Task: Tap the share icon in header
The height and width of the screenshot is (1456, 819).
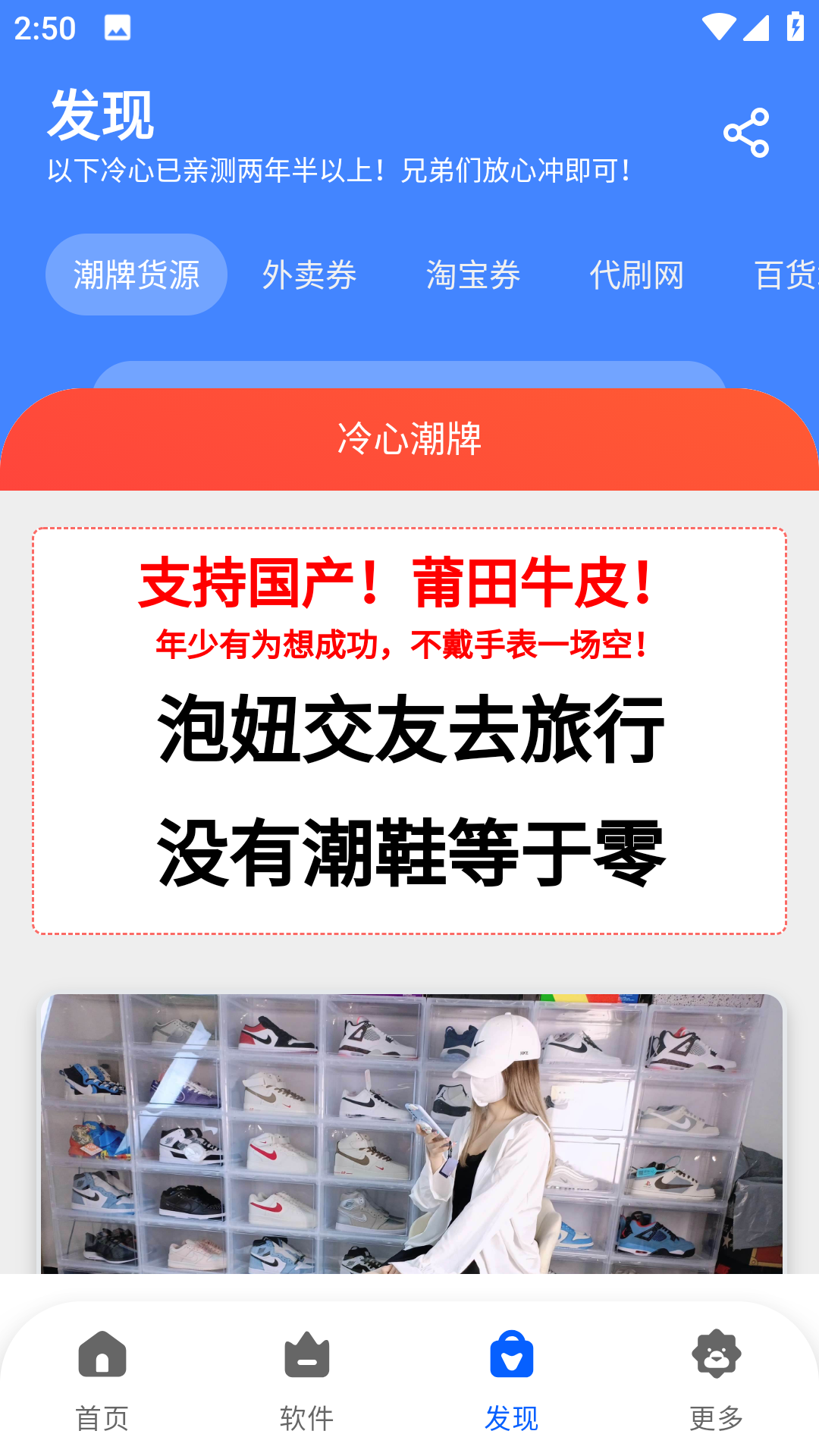Action: 746,133
